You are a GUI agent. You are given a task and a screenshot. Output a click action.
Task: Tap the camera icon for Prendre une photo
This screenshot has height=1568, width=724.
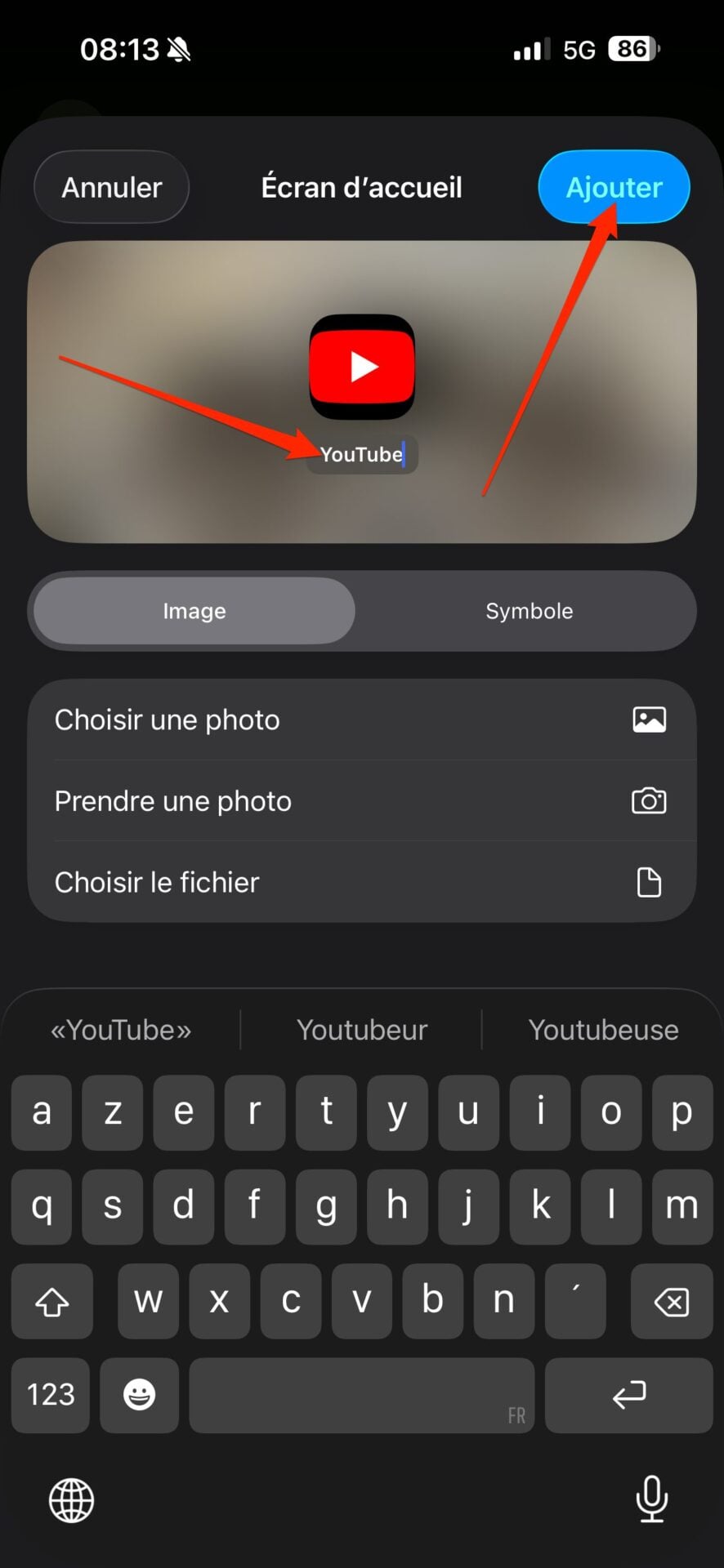649,800
